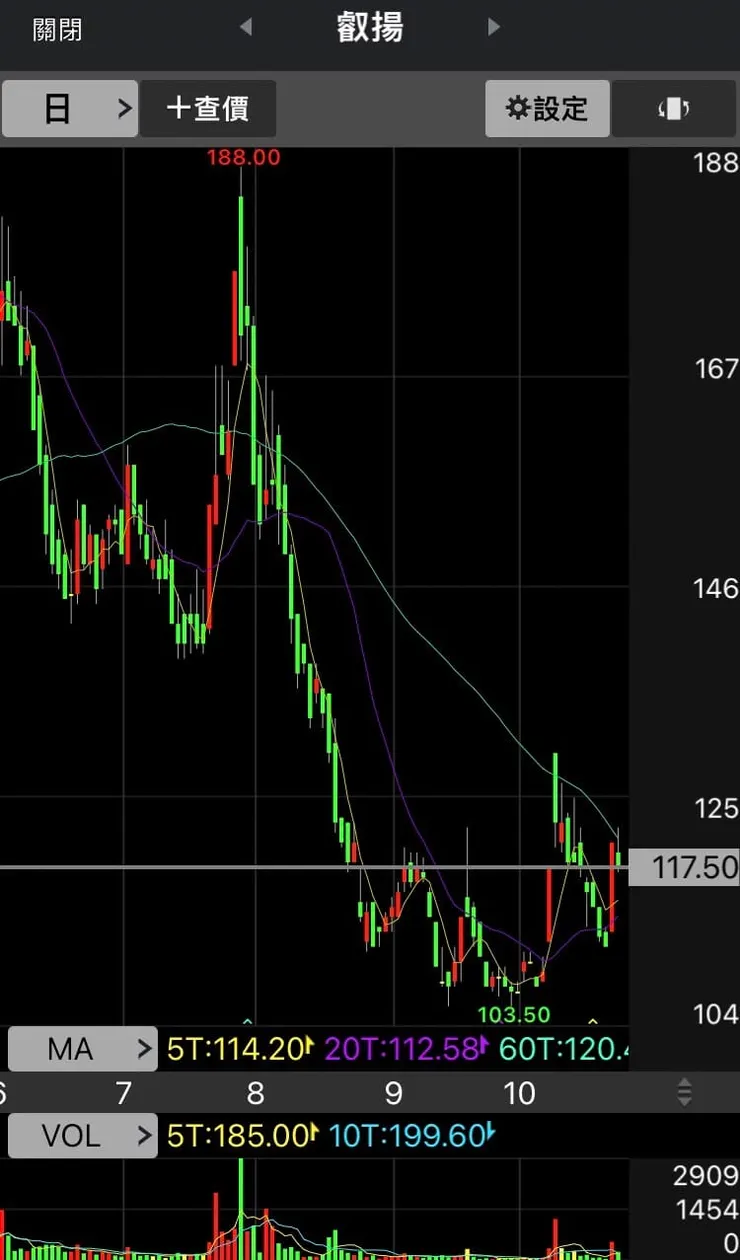The image size is (740, 1260).
Task: Go to the next stock arrow
Action: [x=493, y=27]
